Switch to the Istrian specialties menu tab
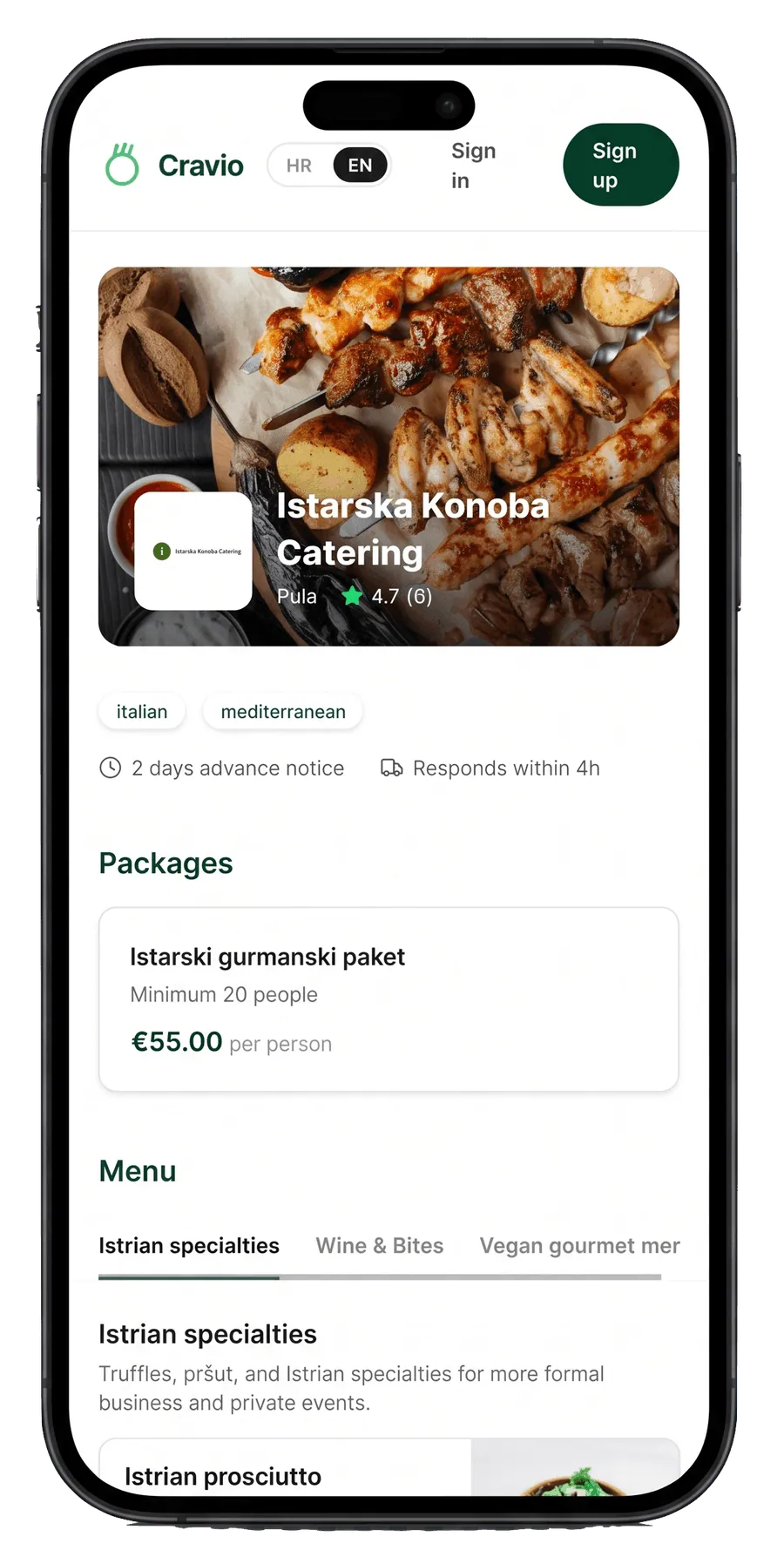The image size is (784, 1564). 189,1246
